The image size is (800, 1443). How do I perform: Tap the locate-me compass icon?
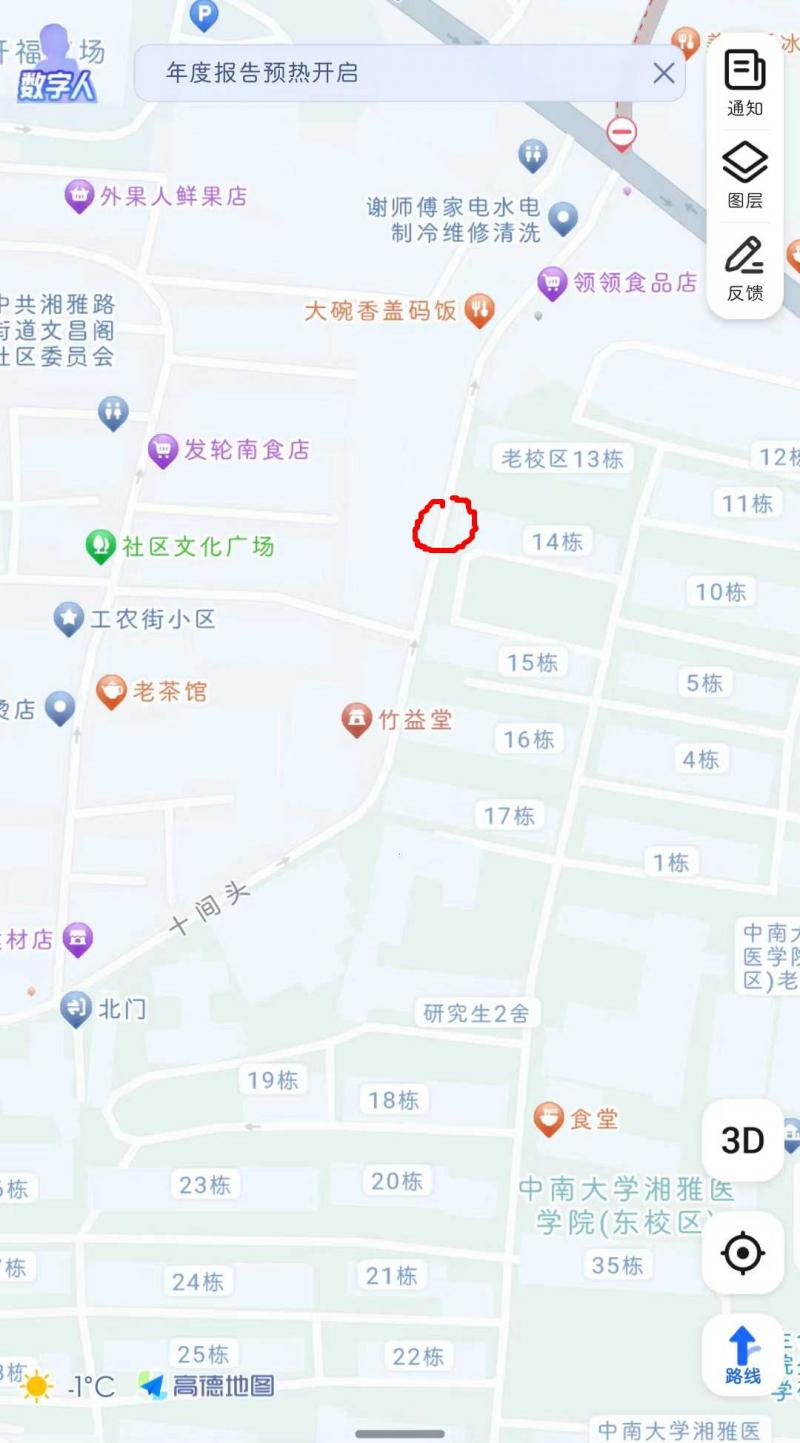click(x=742, y=1252)
